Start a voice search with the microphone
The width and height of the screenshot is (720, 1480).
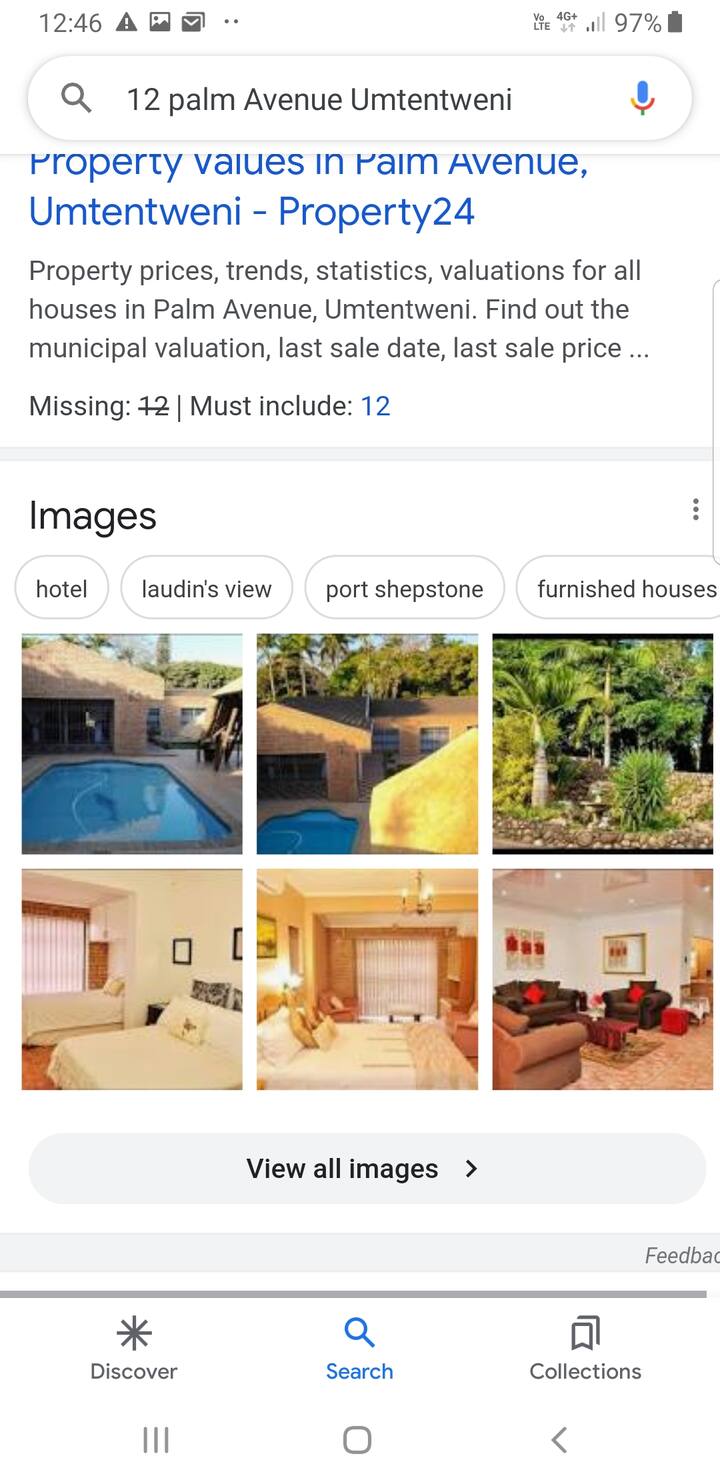[x=642, y=99]
